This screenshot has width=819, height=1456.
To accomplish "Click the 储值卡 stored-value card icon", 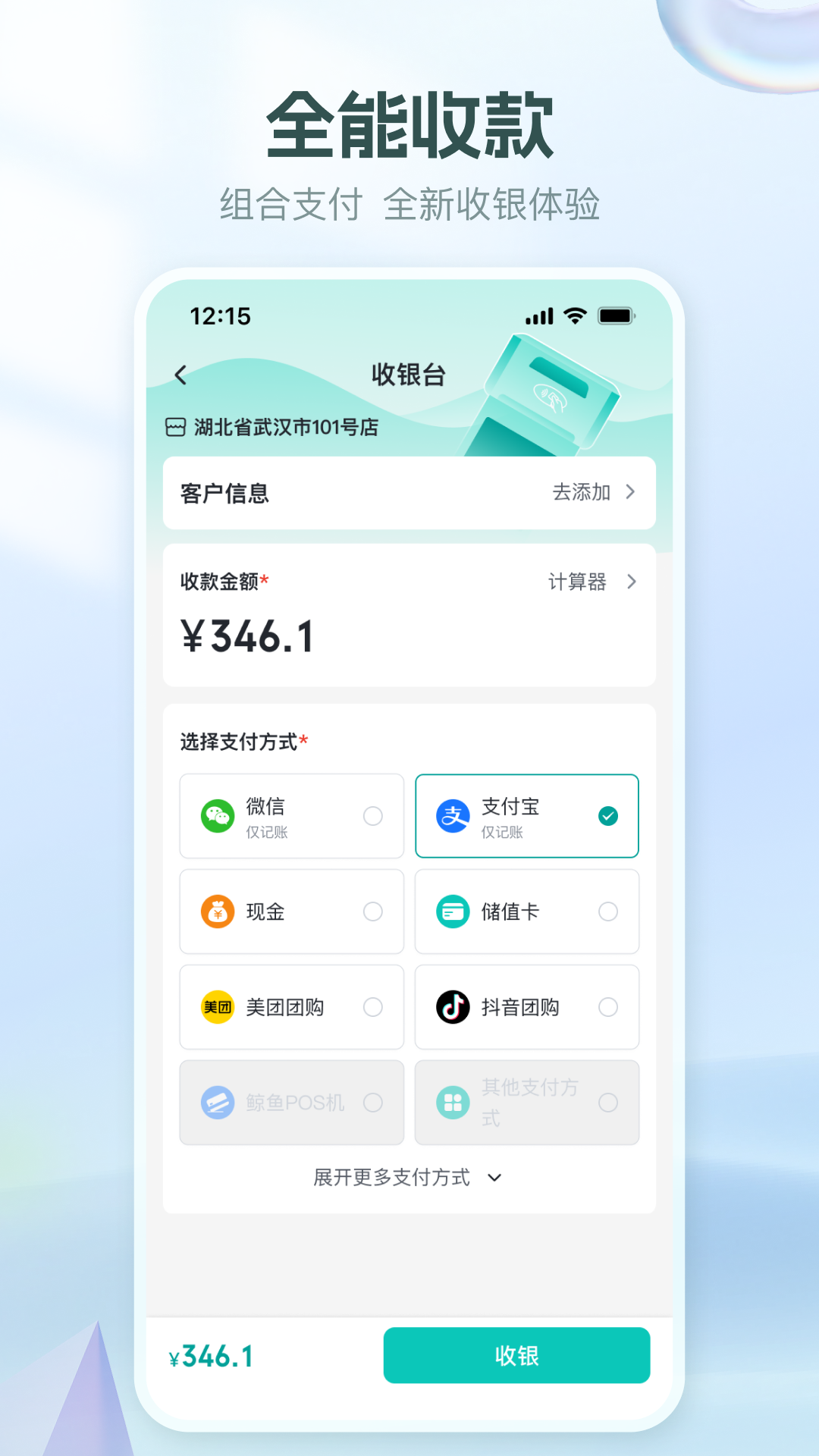I will coord(453,912).
